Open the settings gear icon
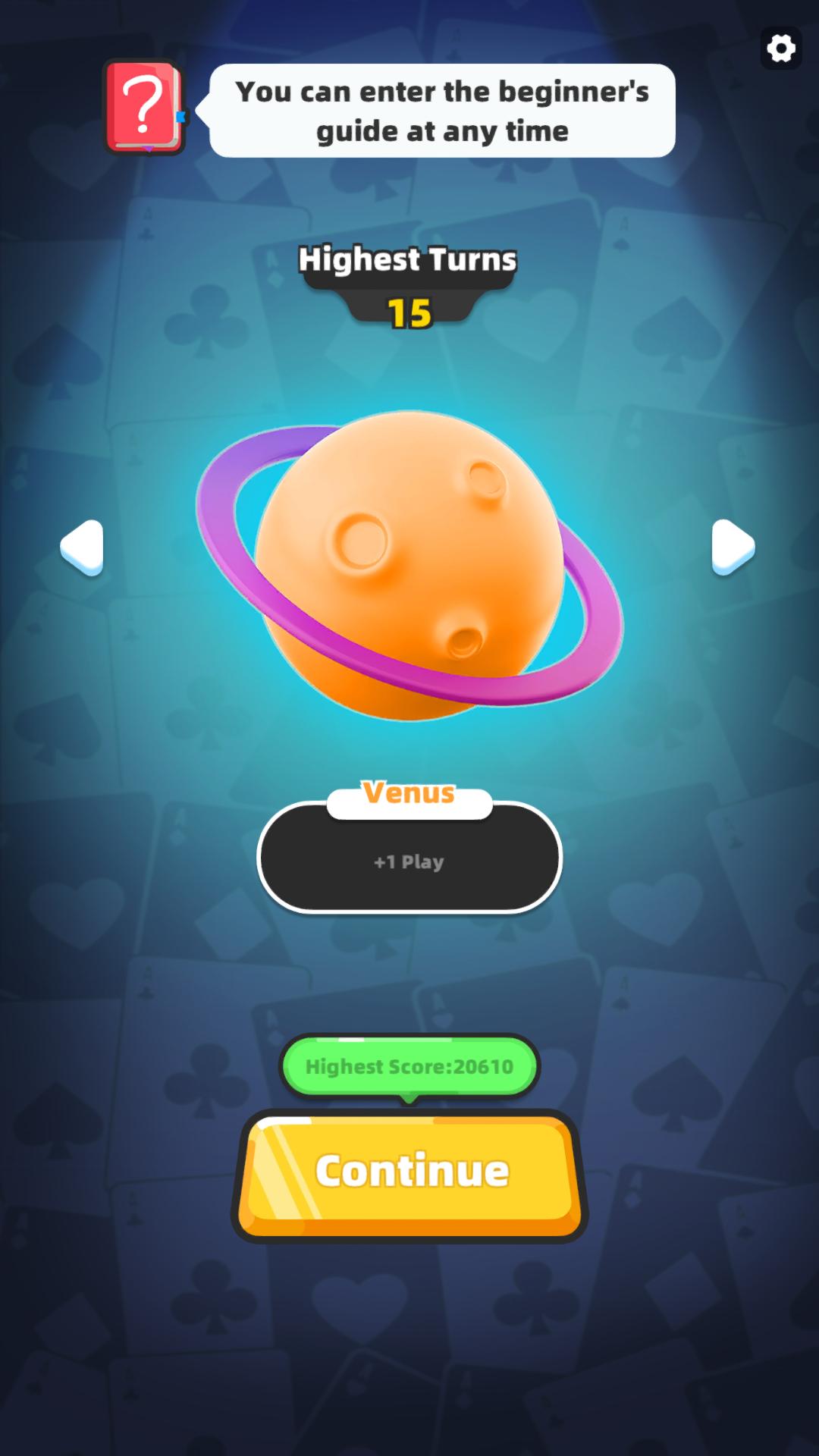Screen dimensions: 819x1456 tap(781, 49)
